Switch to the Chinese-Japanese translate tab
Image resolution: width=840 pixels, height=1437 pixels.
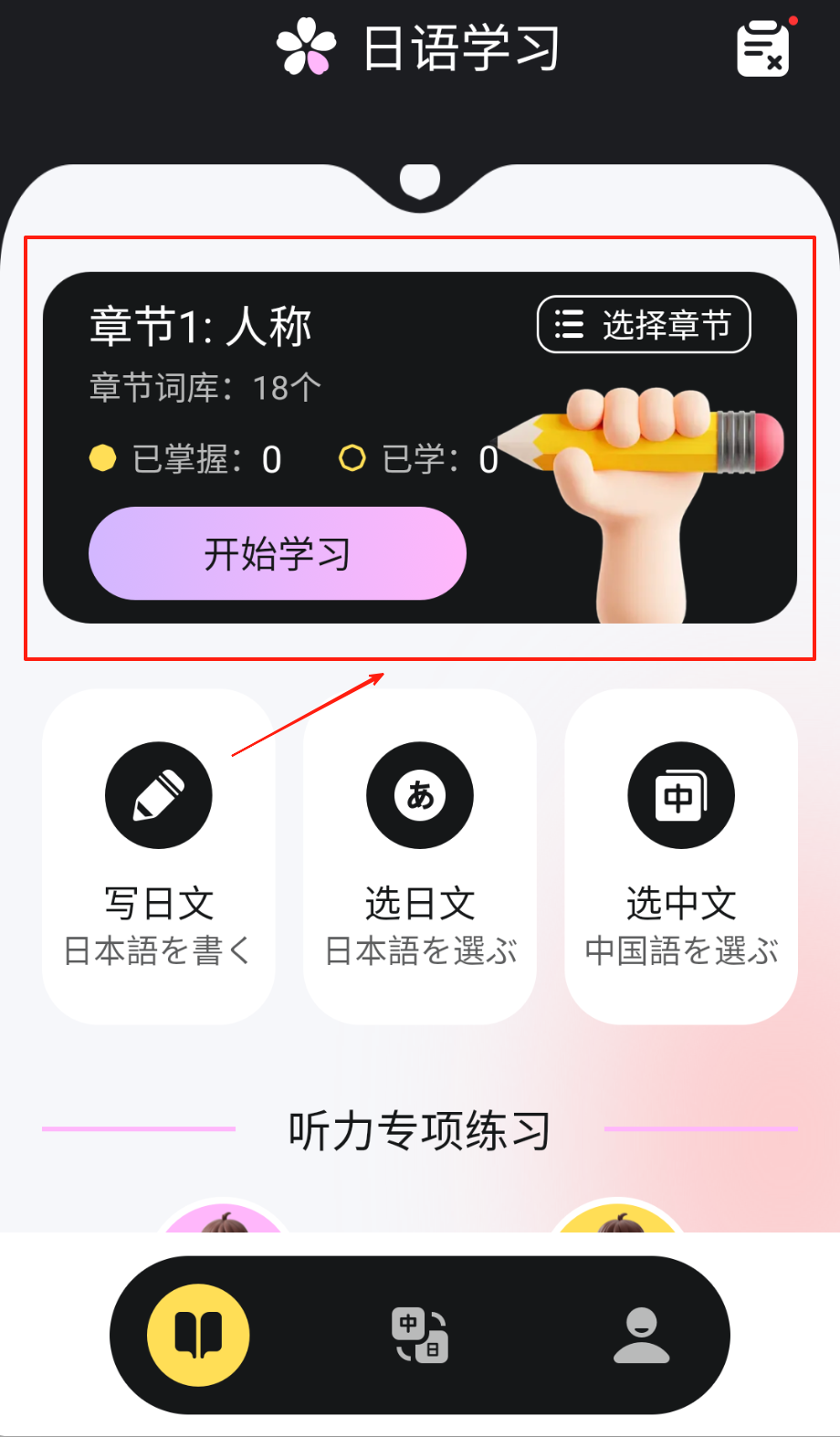coord(420,1335)
